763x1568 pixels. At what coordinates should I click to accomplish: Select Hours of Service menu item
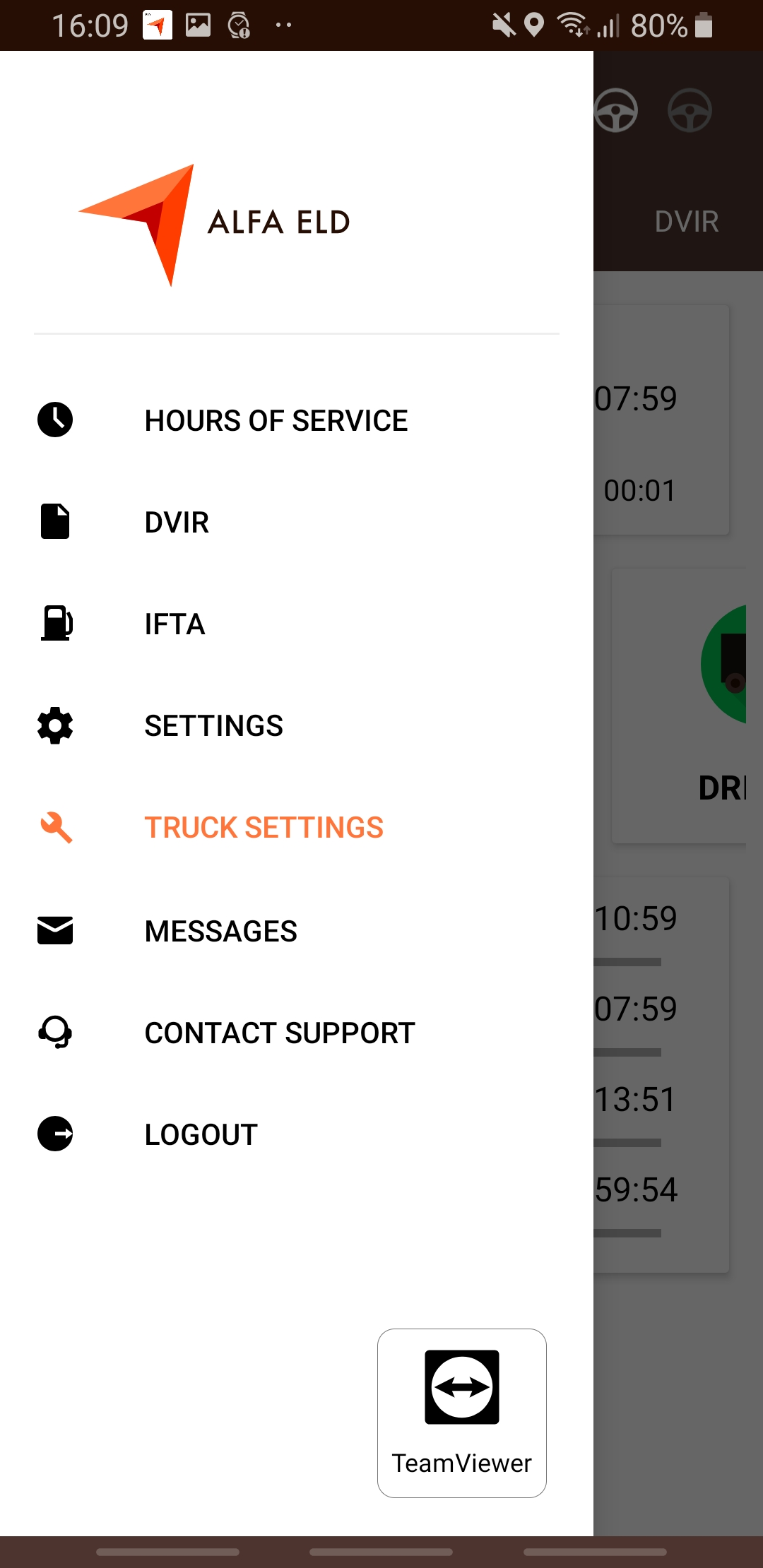pyautogui.click(x=276, y=419)
